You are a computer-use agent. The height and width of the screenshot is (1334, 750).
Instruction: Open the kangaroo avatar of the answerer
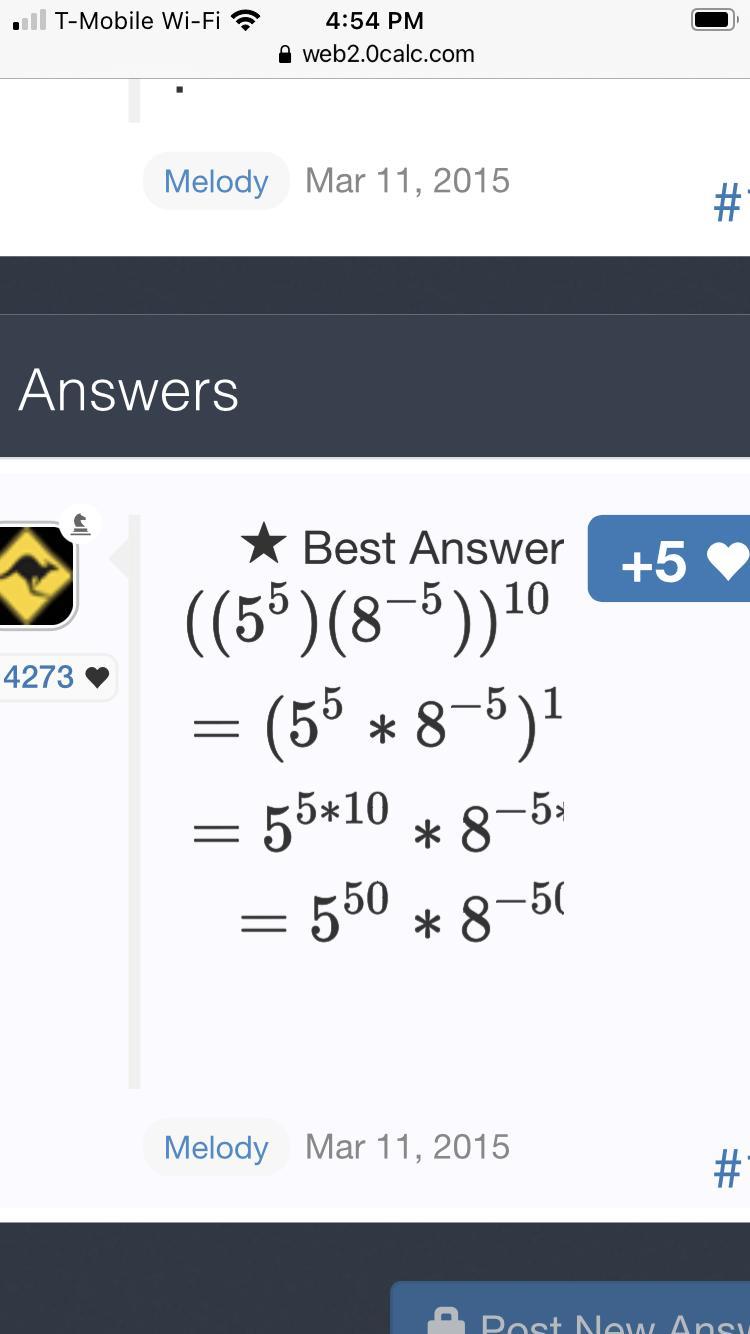coord(36,576)
